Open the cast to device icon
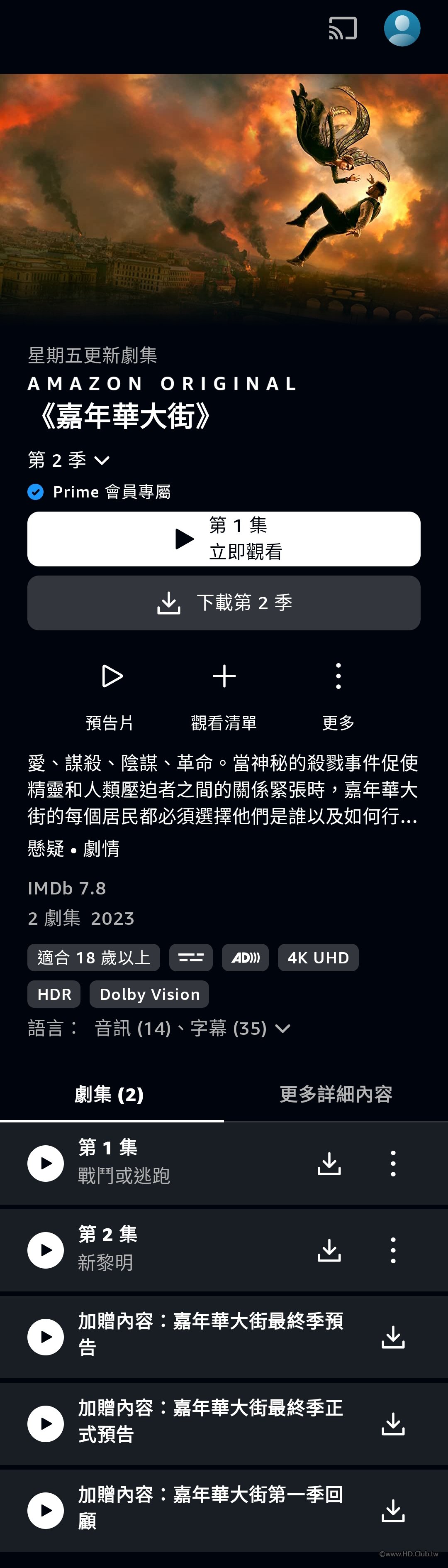The image size is (448, 1568). (x=343, y=29)
